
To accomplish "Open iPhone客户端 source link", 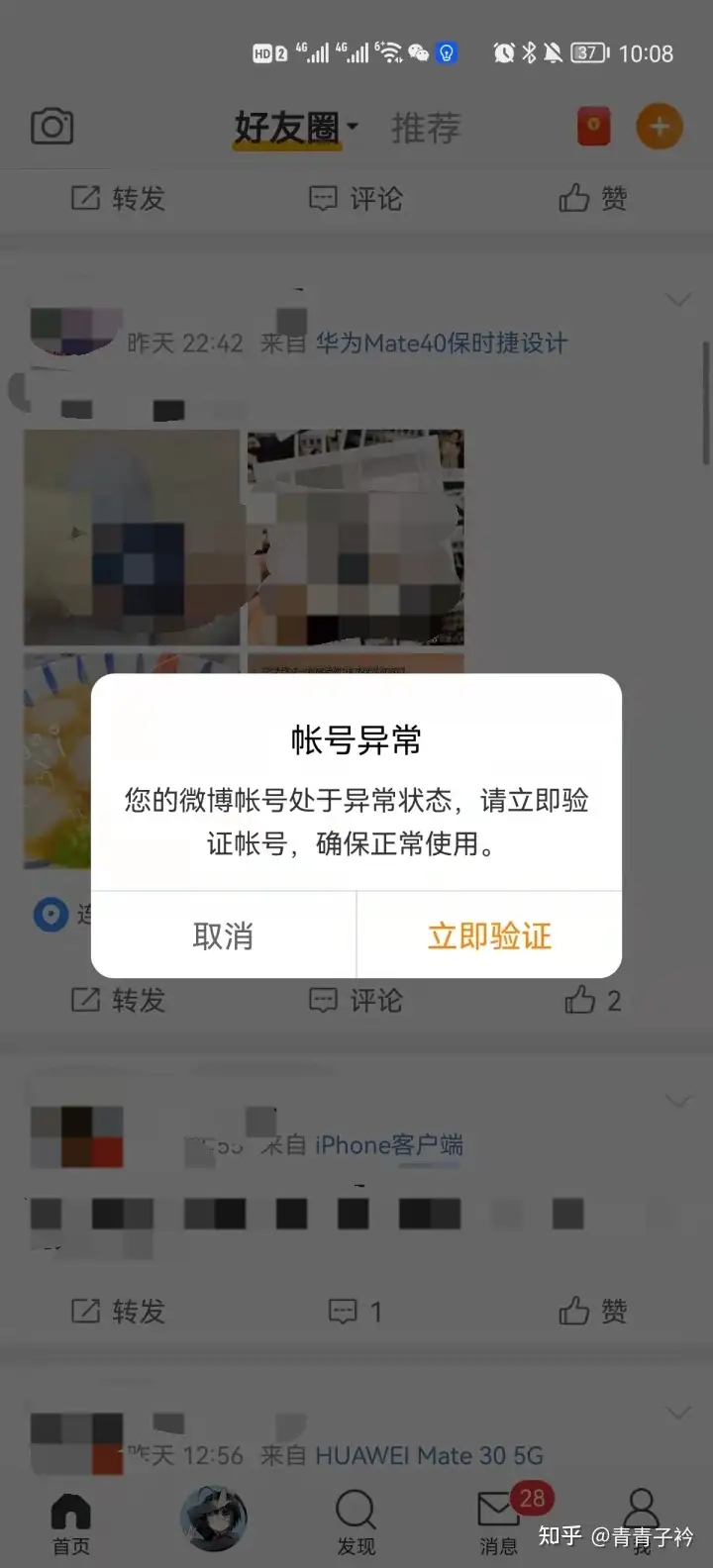I will 388,1145.
